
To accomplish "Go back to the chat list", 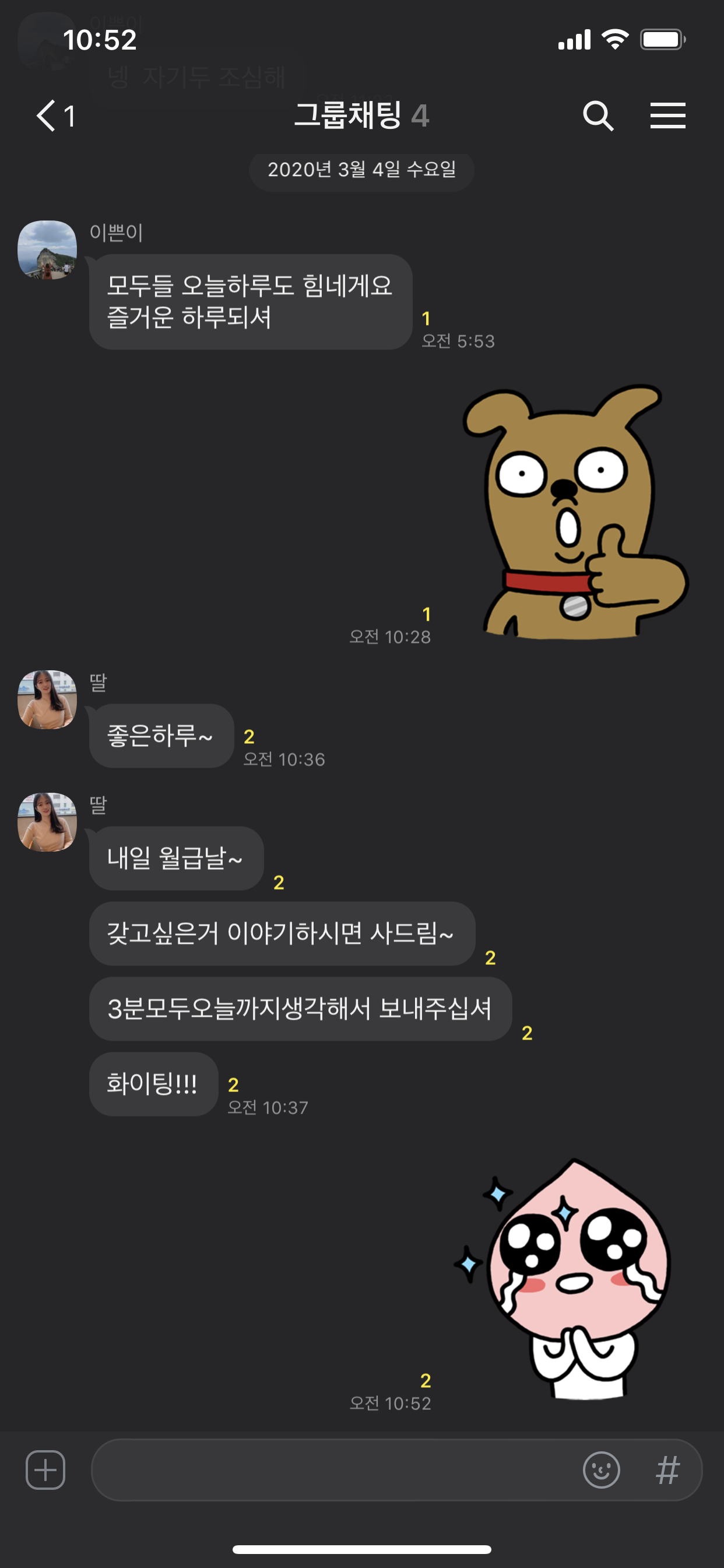I will [x=54, y=116].
